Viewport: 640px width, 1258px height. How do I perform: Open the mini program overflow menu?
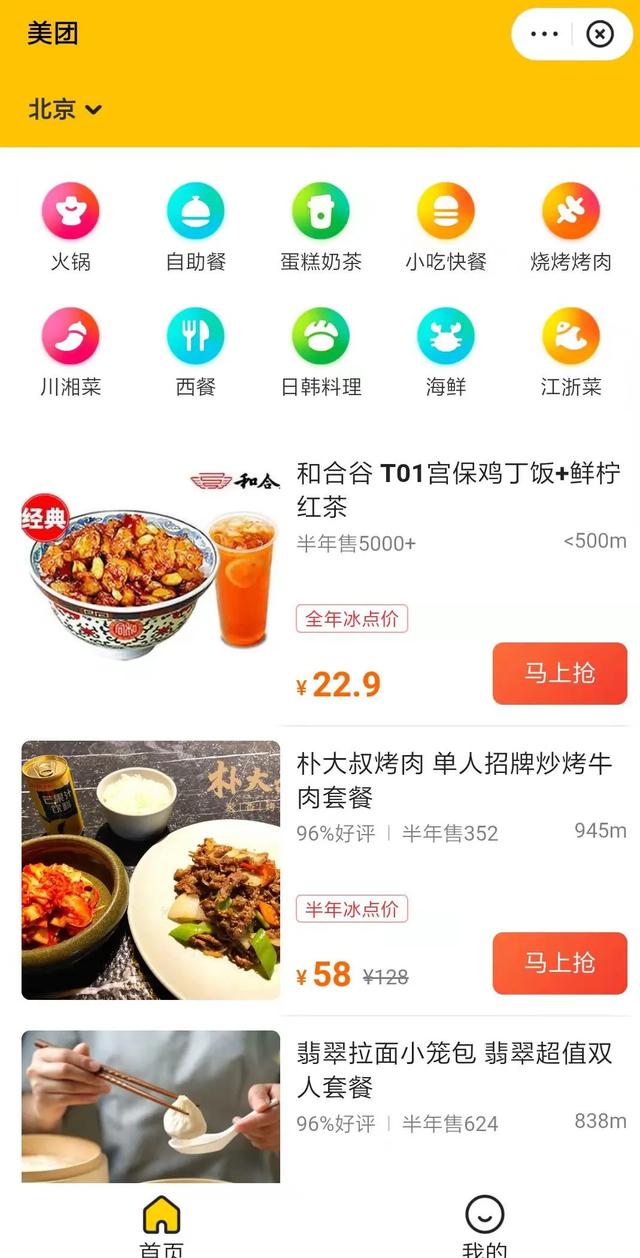[x=544, y=34]
